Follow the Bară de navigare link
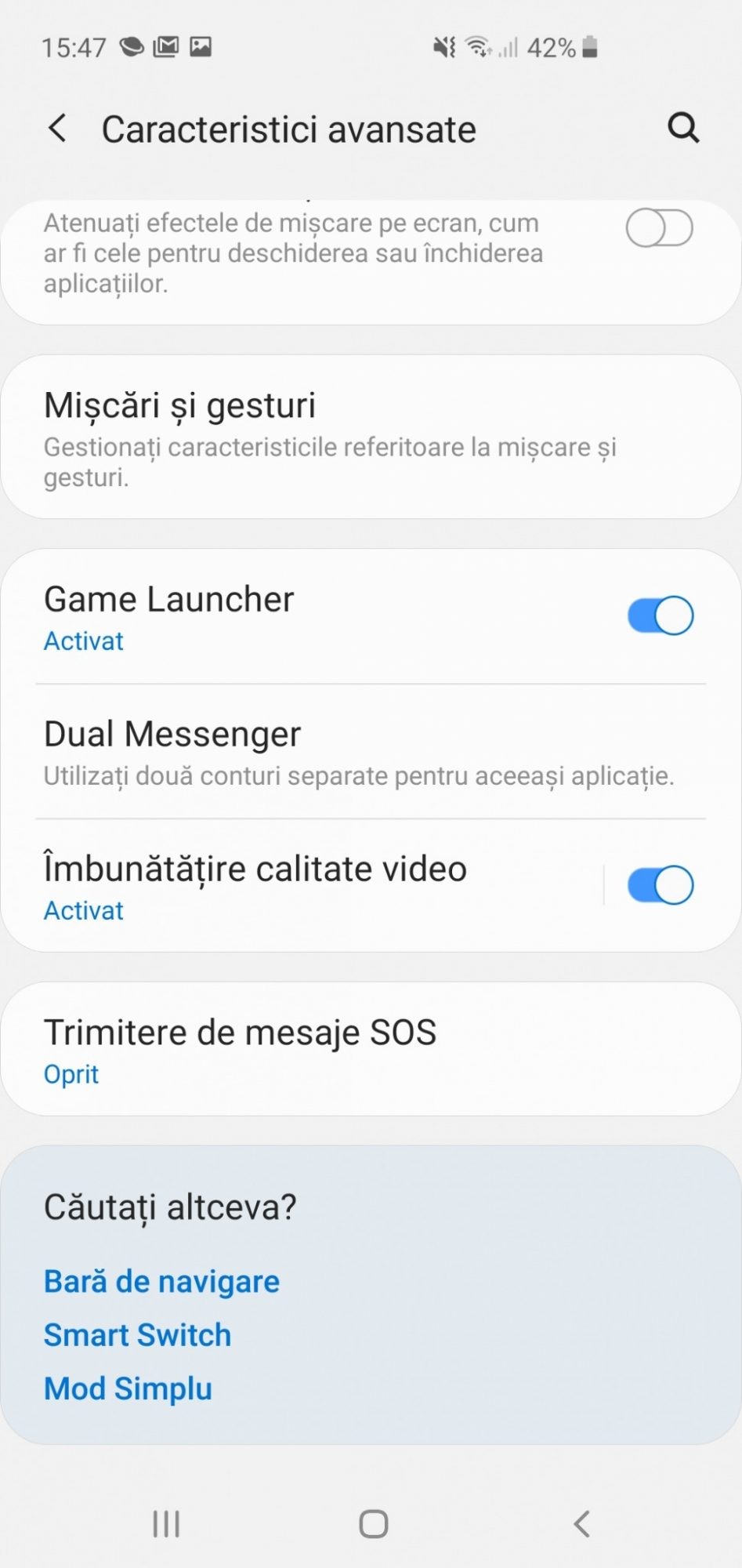The height and width of the screenshot is (1568, 742). click(161, 1281)
